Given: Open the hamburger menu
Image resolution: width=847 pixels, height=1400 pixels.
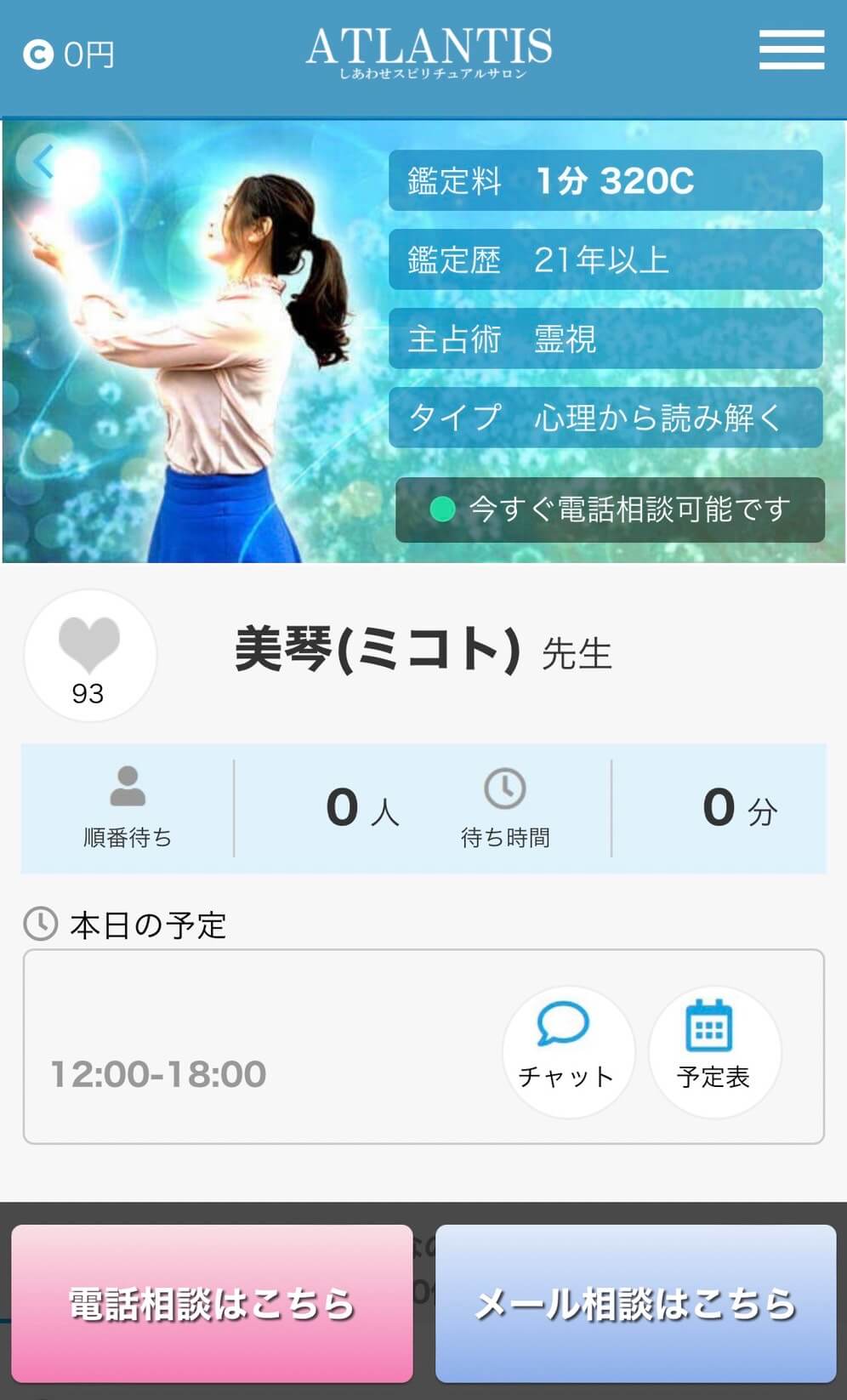Looking at the screenshot, I should click(x=791, y=49).
